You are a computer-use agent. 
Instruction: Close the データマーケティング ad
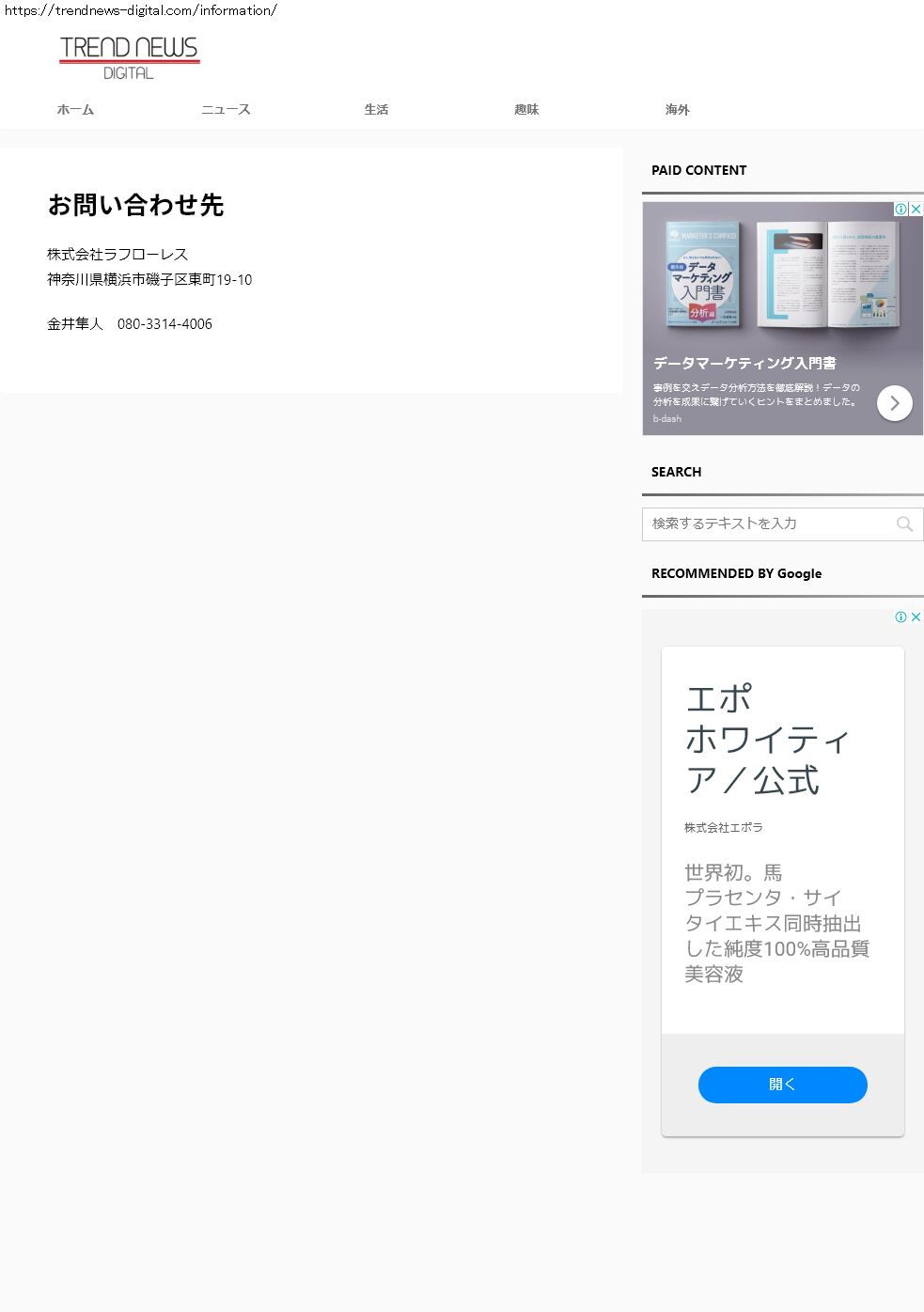coord(916,210)
